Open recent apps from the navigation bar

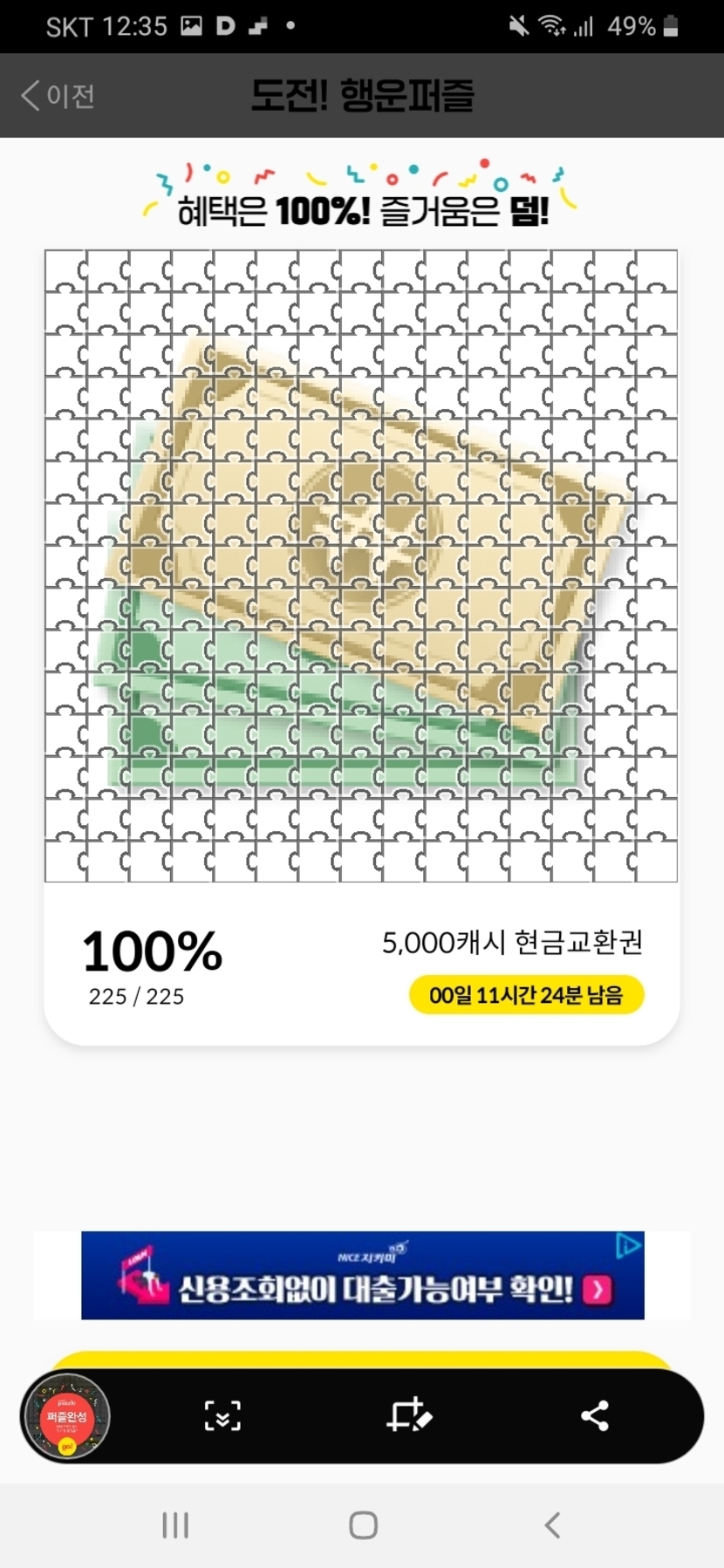point(175,1525)
